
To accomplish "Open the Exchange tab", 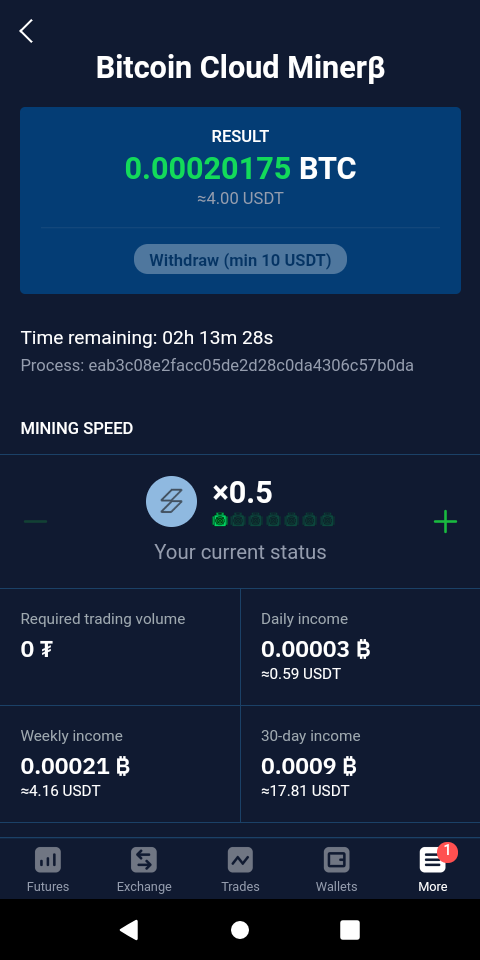I will click(x=144, y=869).
